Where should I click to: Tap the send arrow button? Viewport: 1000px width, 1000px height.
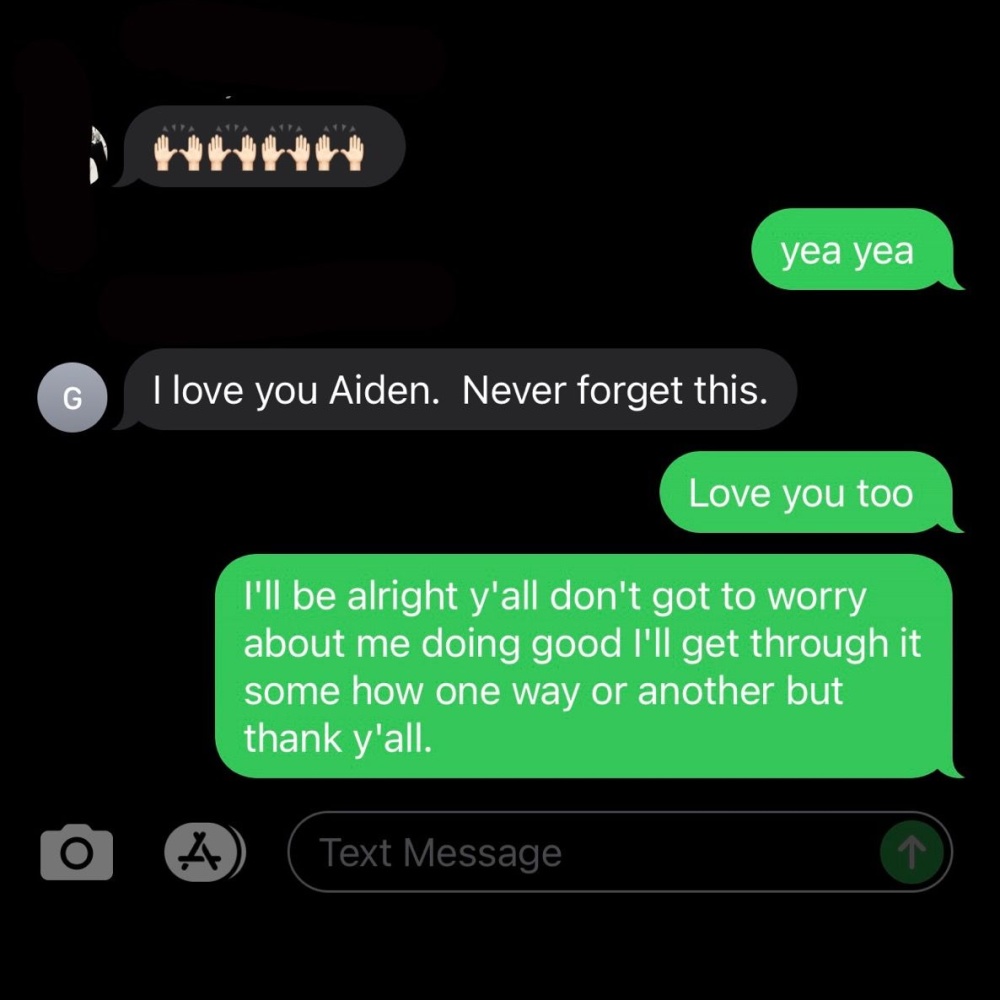[x=911, y=853]
